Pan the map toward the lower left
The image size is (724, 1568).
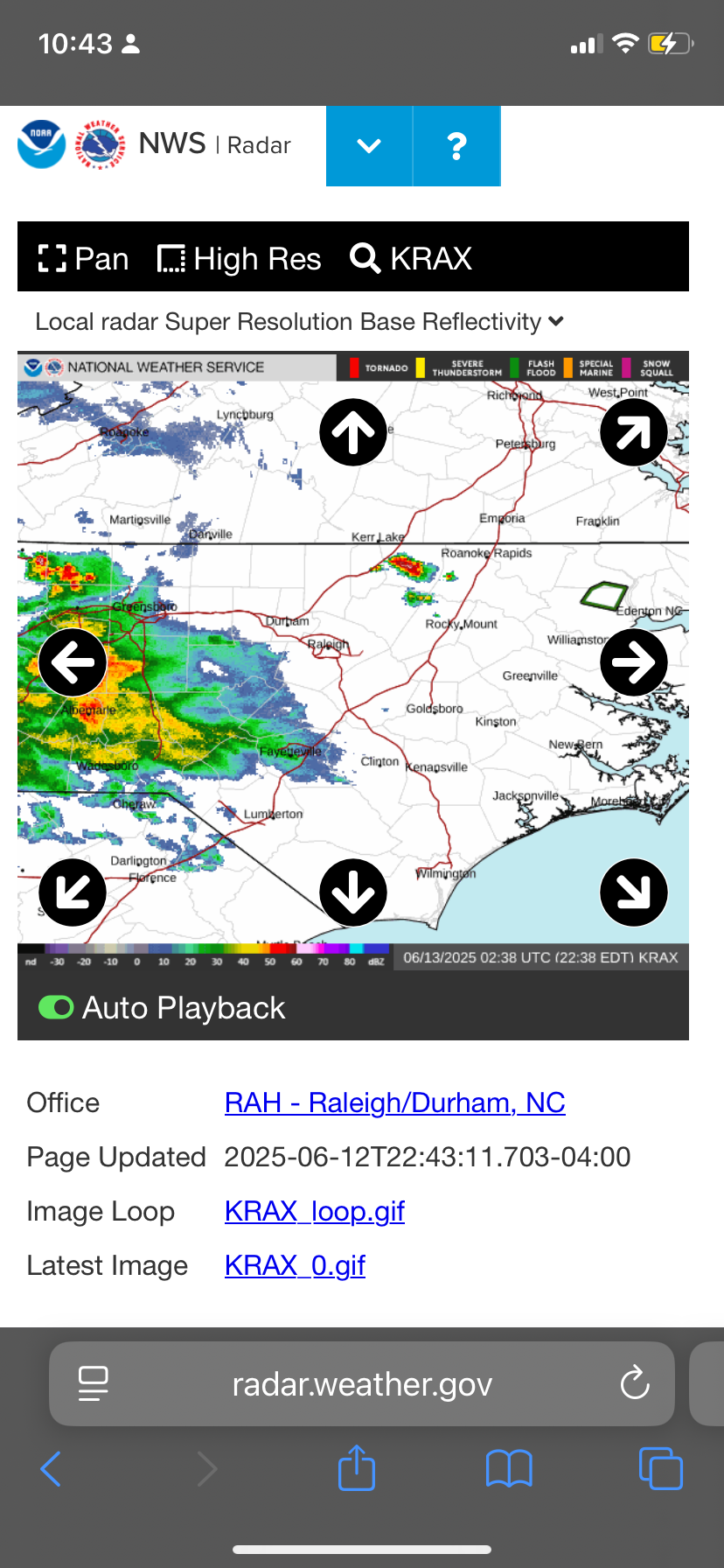[x=73, y=892]
